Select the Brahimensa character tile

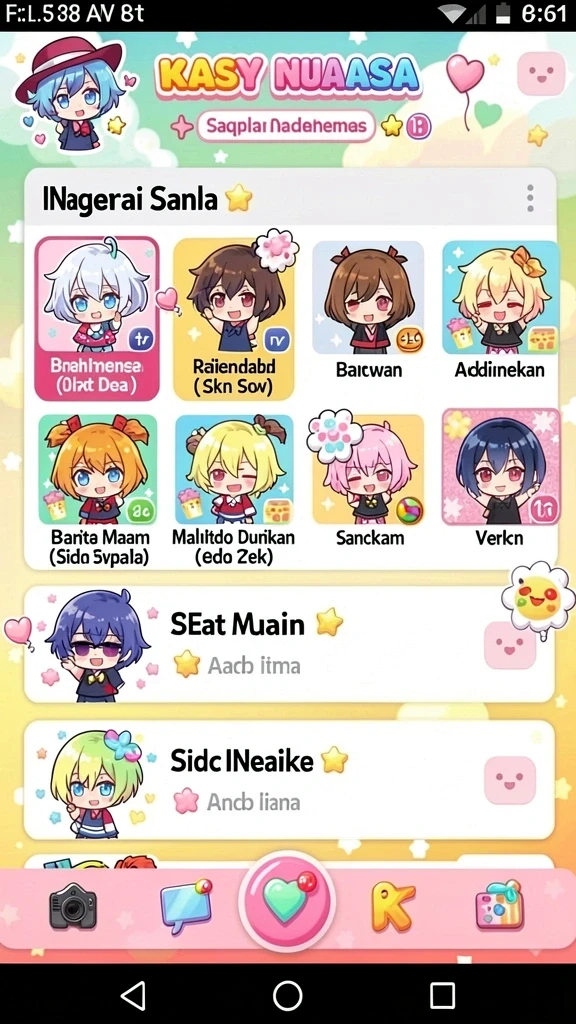tap(97, 319)
